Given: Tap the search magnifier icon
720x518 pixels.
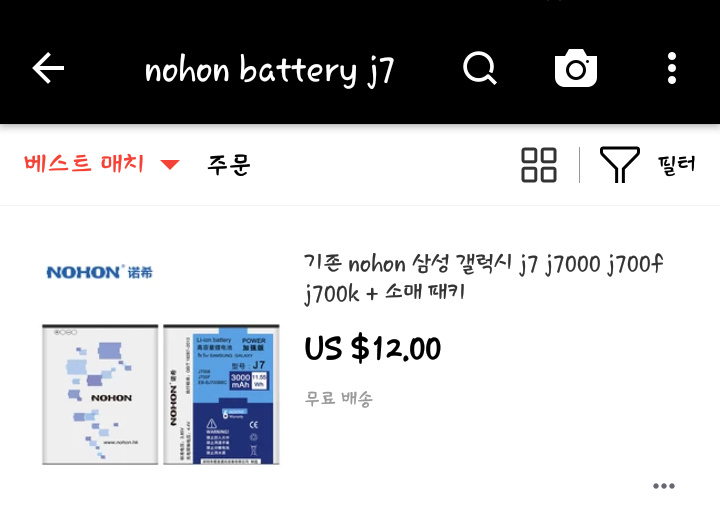Looking at the screenshot, I should pyautogui.click(x=480, y=68).
